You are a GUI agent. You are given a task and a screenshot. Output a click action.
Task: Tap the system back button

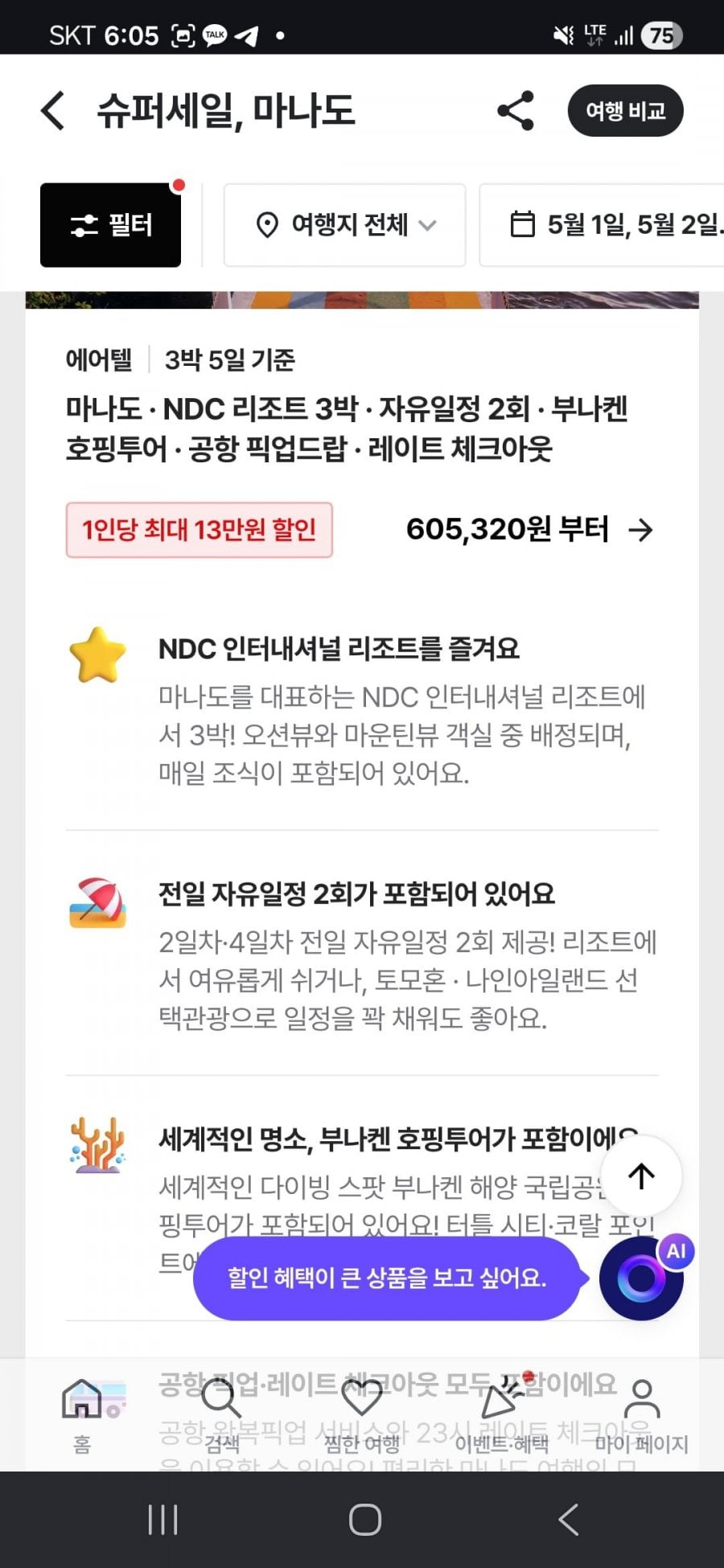tap(568, 1520)
